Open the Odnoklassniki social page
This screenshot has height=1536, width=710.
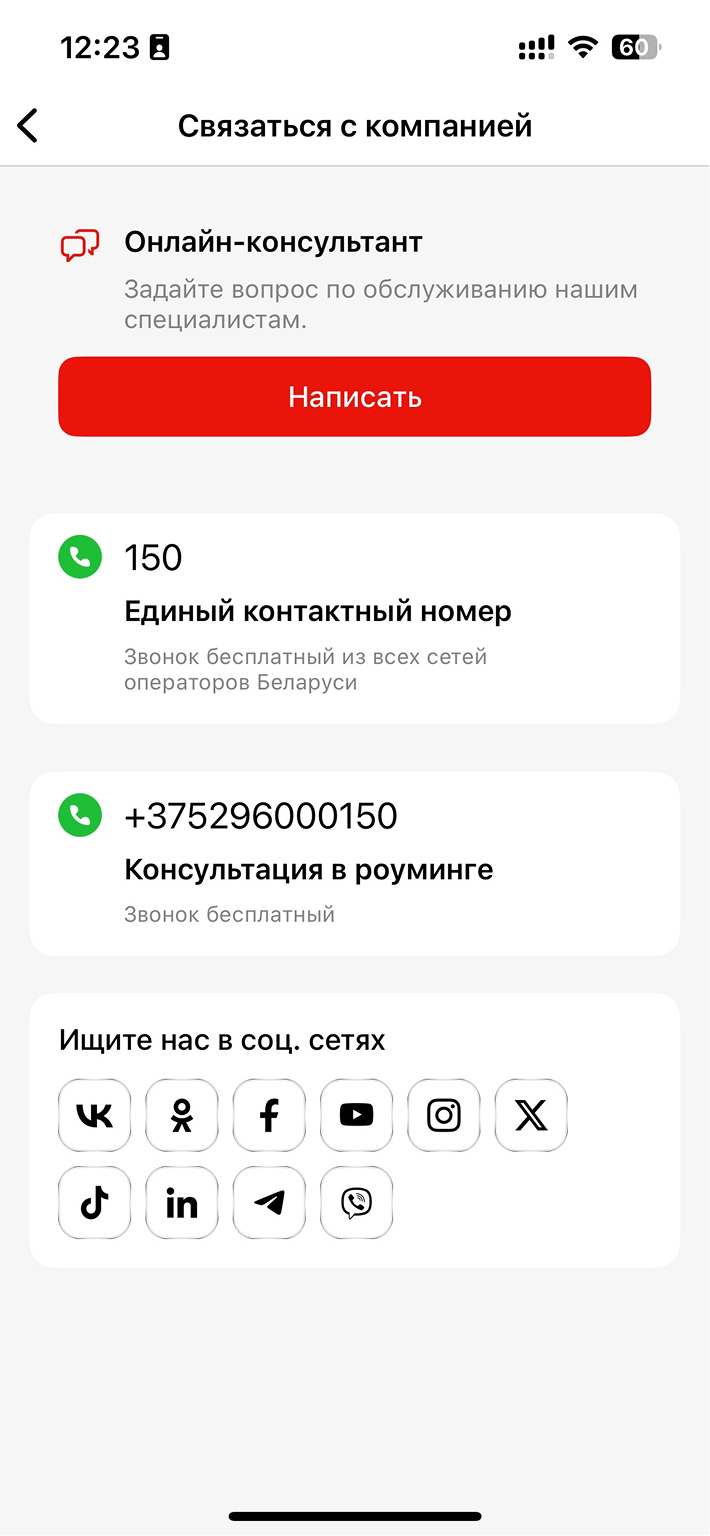[181, 1115]
